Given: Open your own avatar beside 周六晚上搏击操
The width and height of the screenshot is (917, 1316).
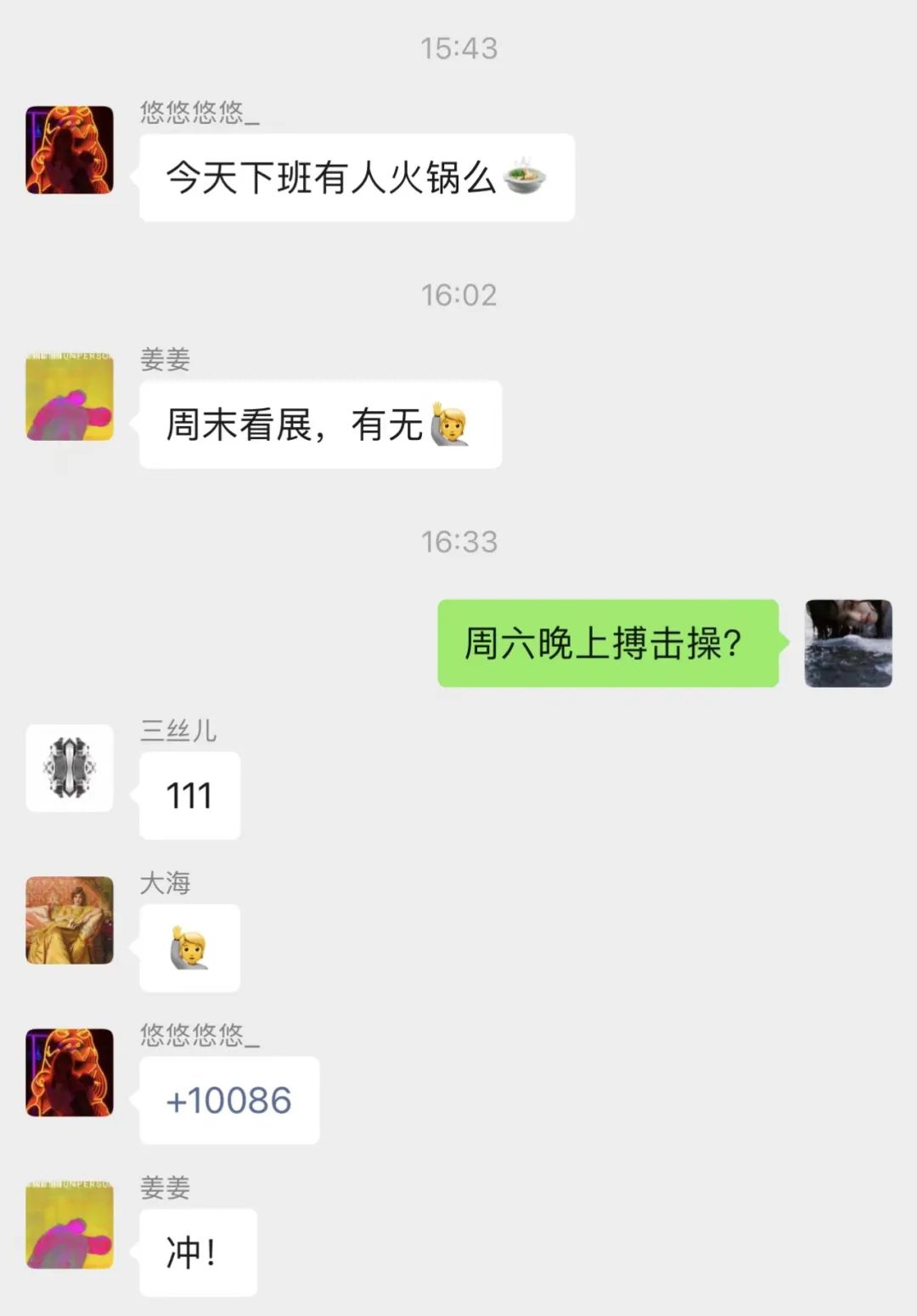Looking at the screenshot, I should 847,643.
